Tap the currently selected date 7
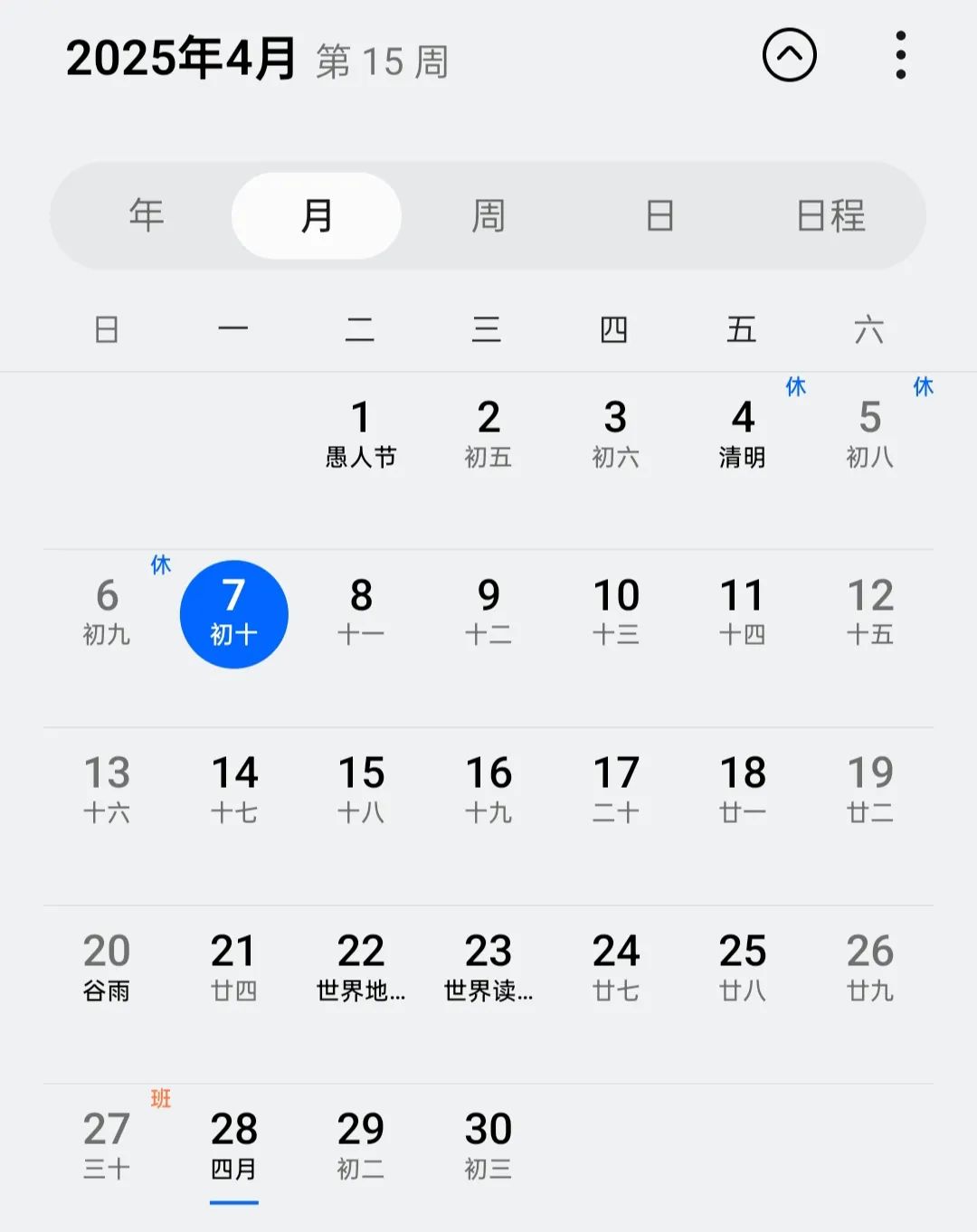This screenshot has height=1232, width=977. [x=234, y=613]
